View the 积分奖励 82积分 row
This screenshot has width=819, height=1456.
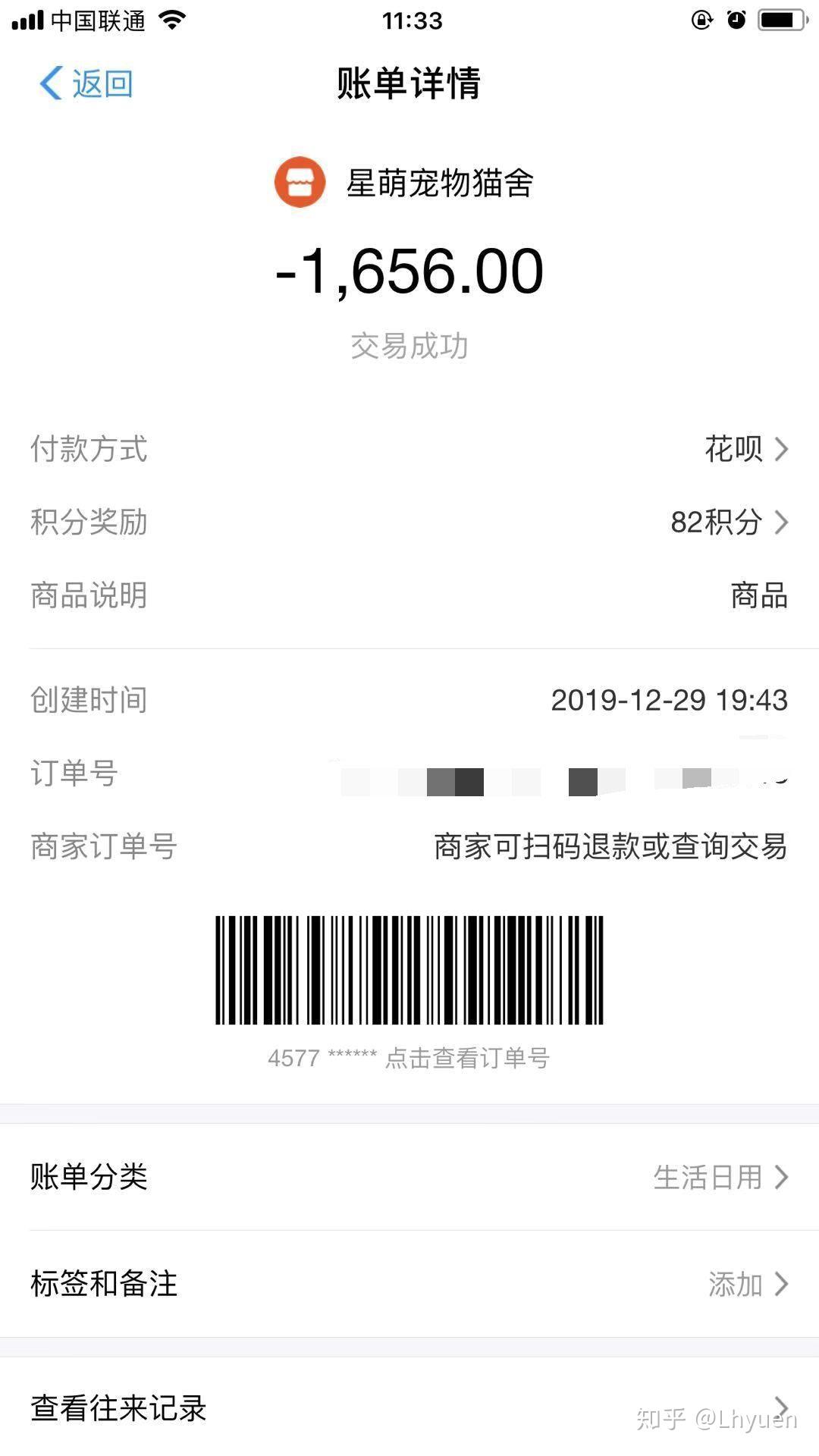(728, 522)
